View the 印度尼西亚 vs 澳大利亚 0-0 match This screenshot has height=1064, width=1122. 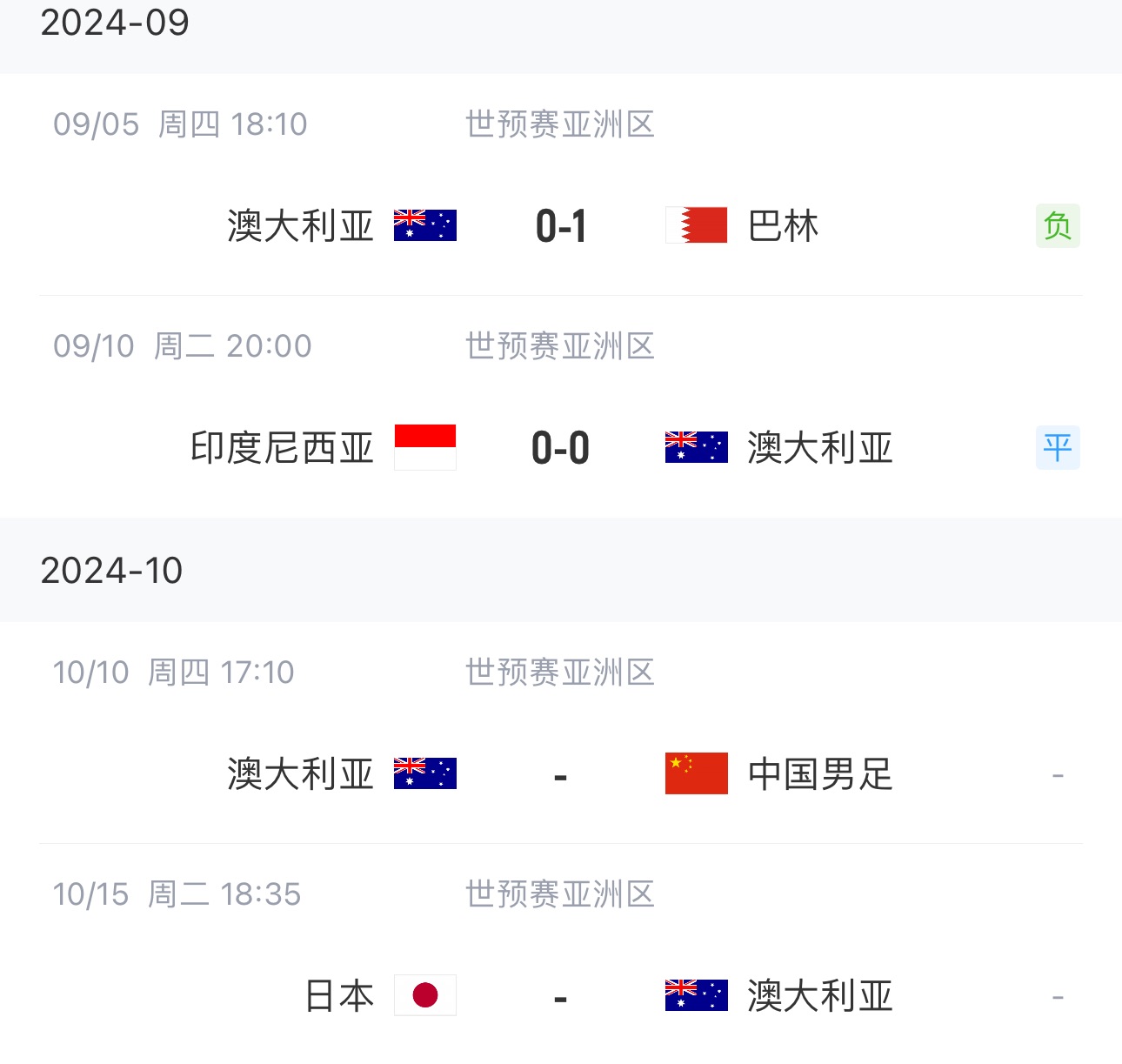click(x=561, y=448)
